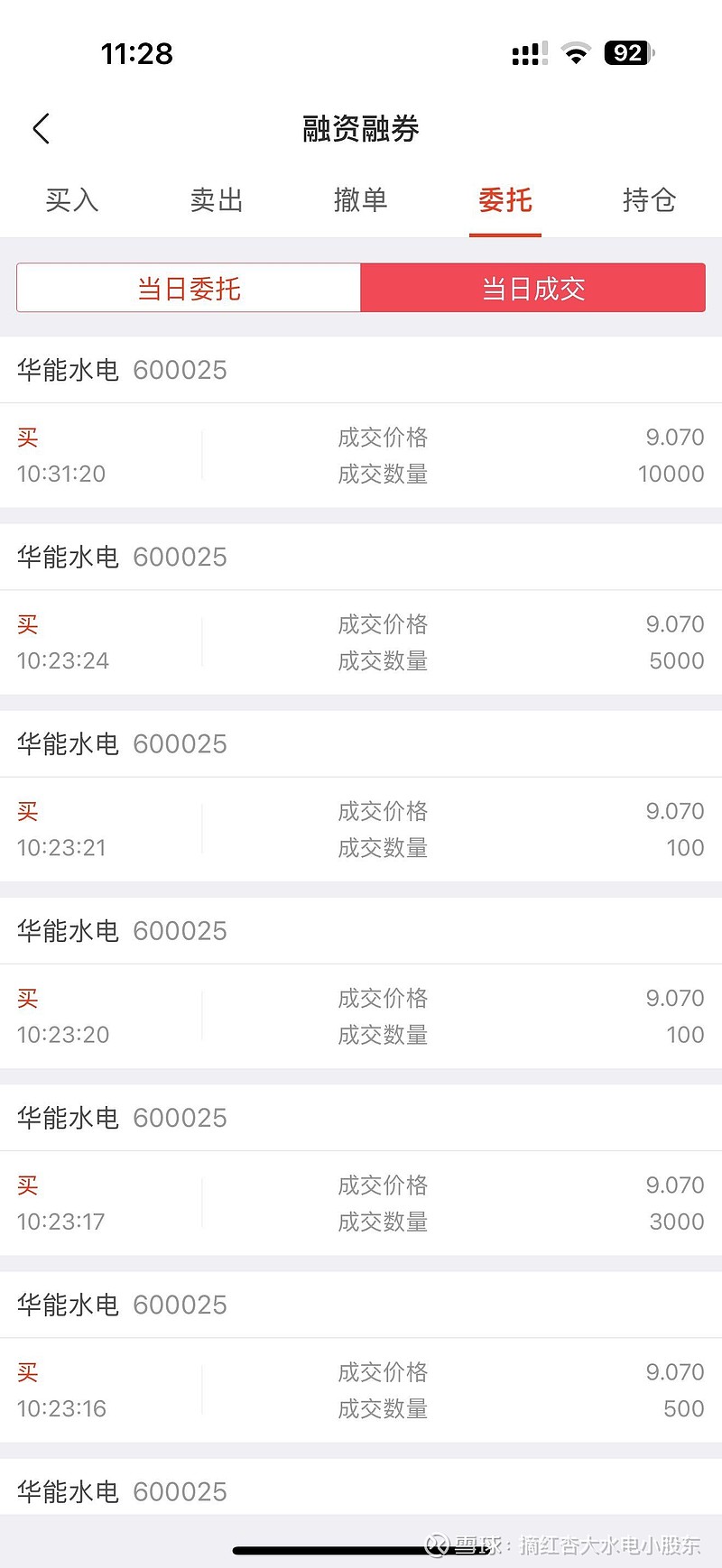Select the 委托 tab
722x1568 pixels.
505,199
